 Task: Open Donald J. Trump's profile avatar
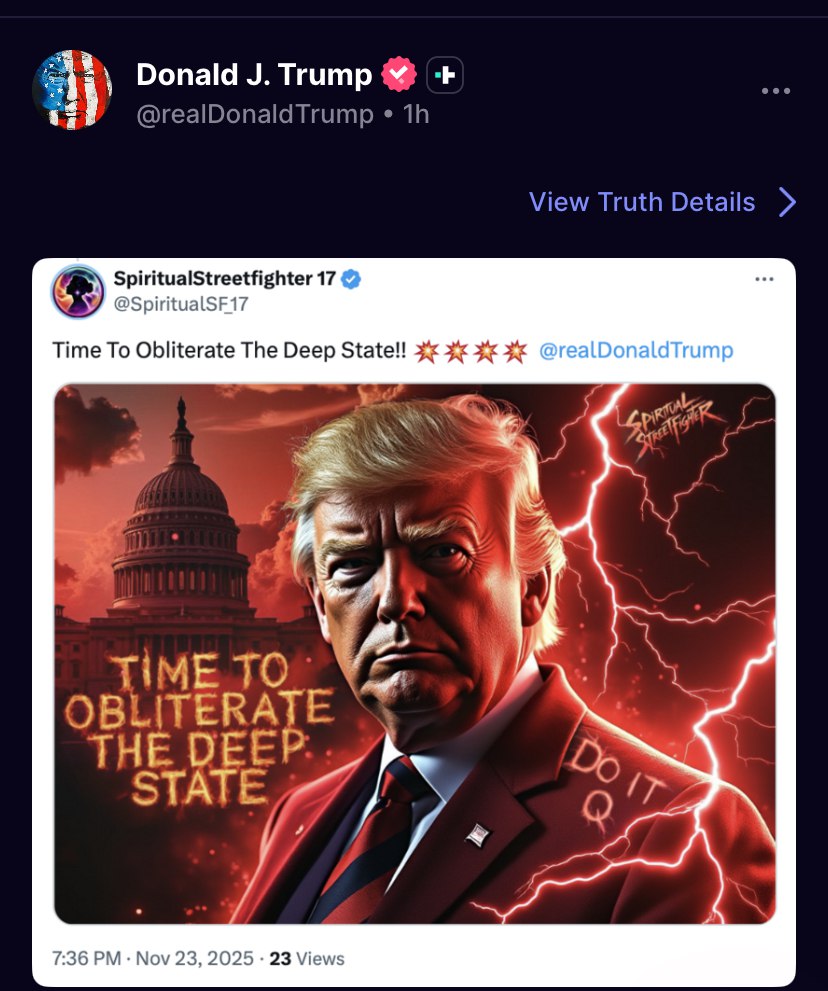click(x=72, y=90)
